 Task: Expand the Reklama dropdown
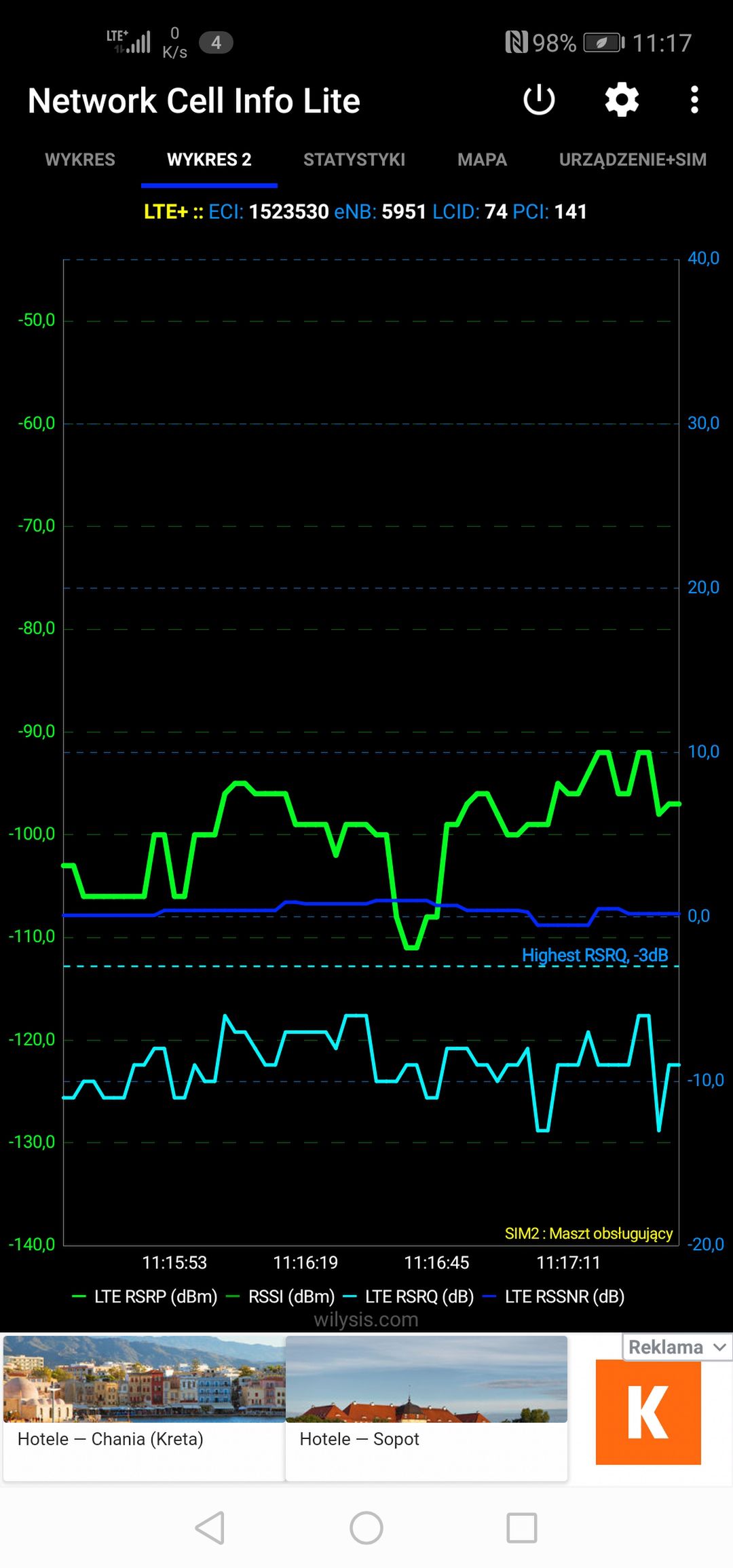[x=677, y=1347]
